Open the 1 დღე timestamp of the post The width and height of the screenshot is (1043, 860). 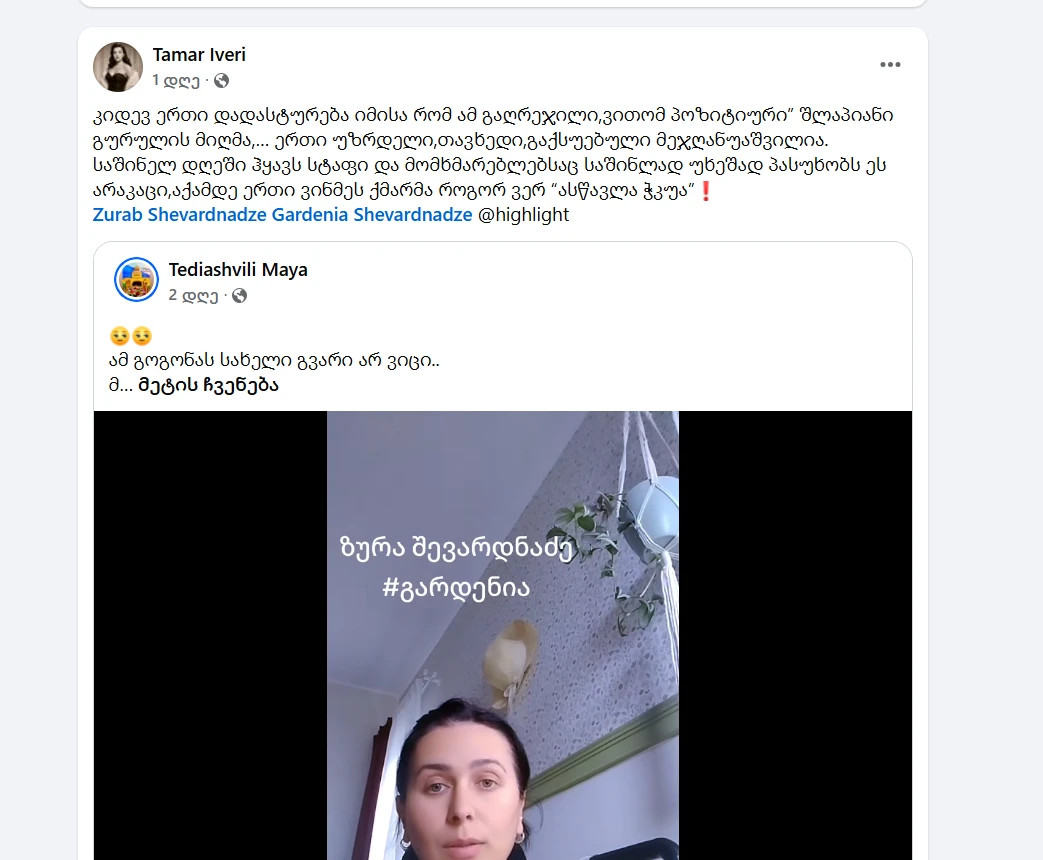pos(176,80)
